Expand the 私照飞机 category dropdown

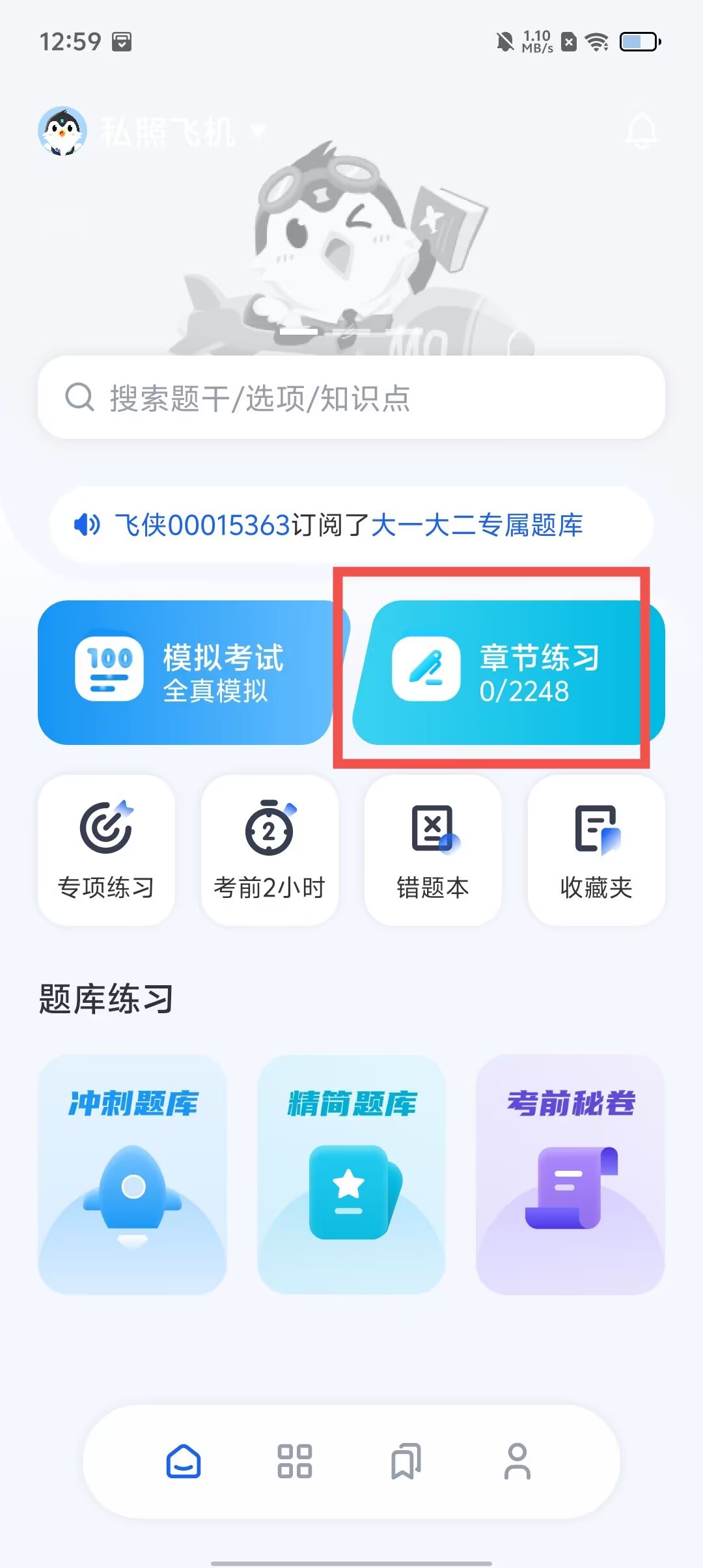259,131
